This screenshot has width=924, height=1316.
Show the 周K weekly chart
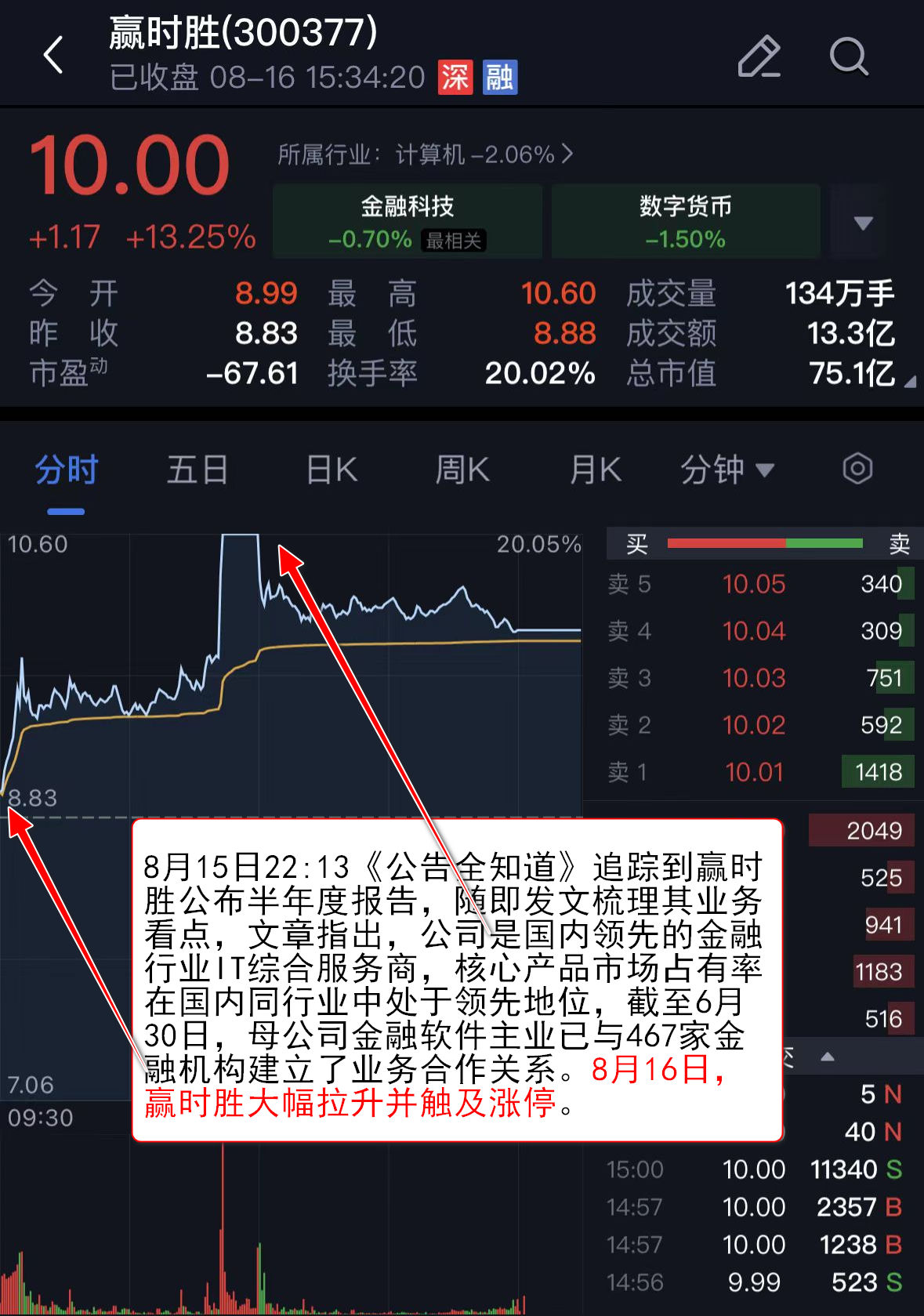pos(462,470)
